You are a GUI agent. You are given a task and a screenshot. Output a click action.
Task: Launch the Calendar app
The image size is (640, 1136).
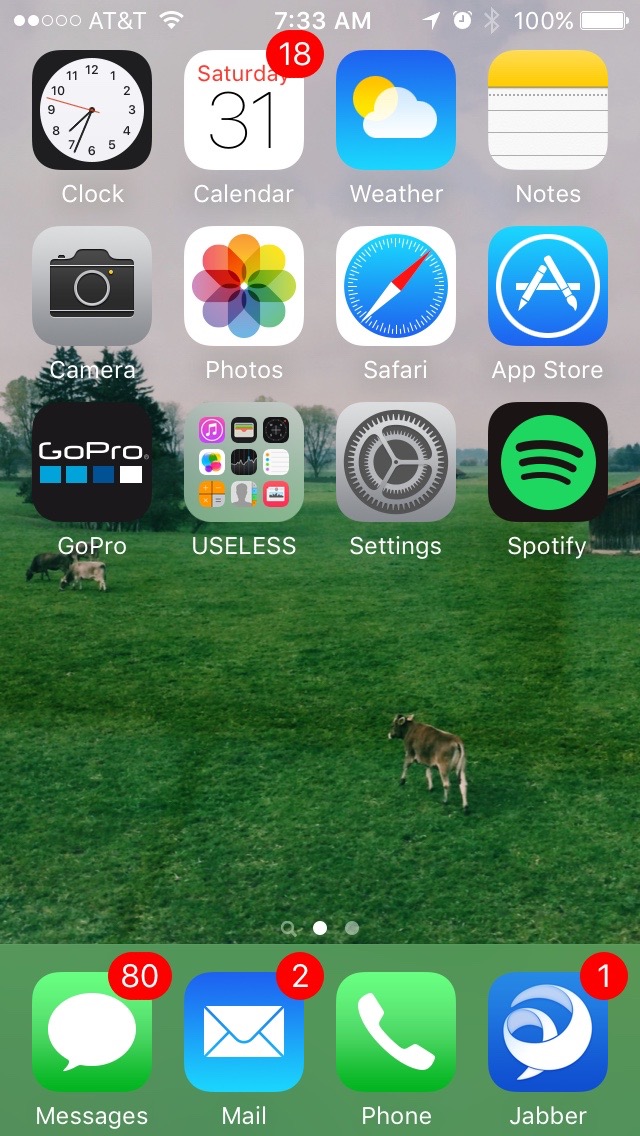244,110
